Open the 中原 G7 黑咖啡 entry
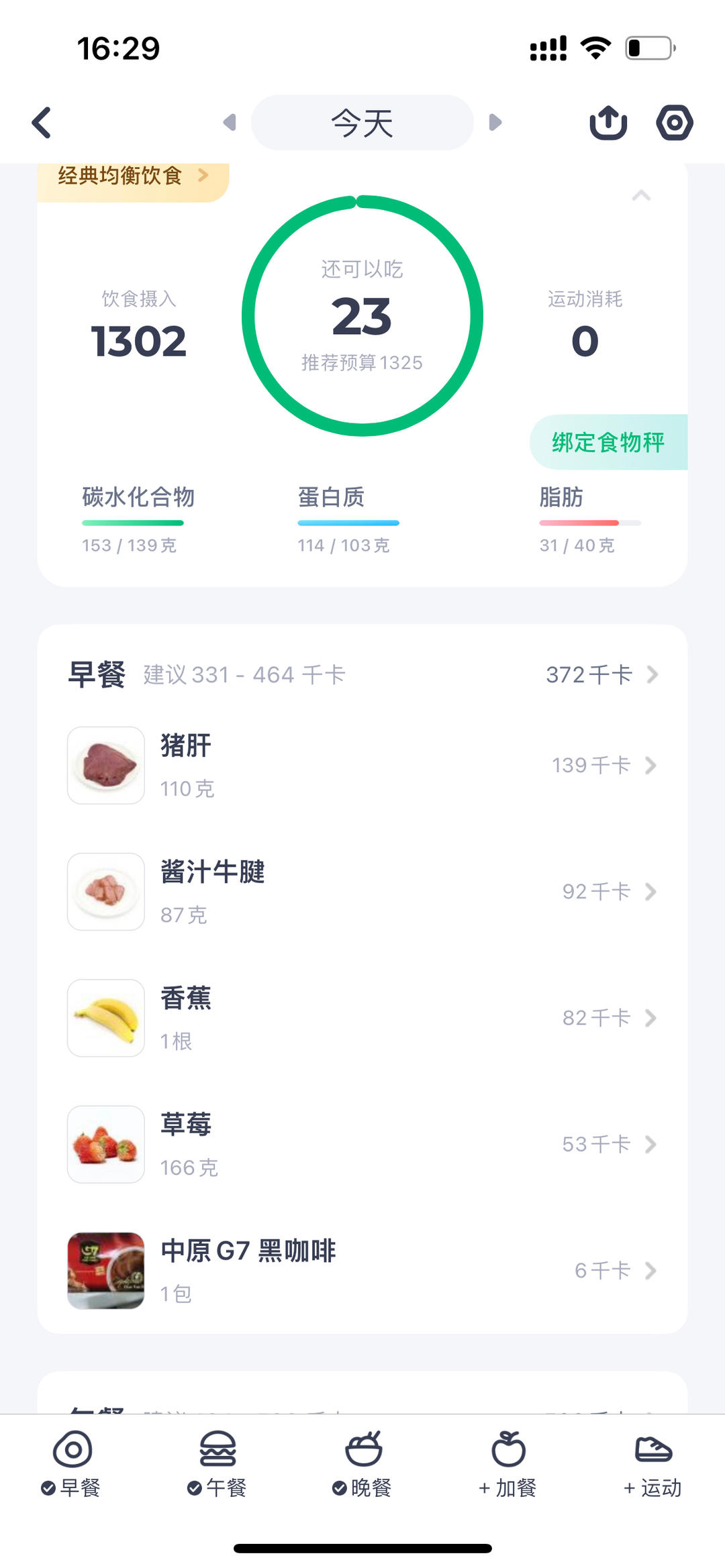Viewport: 725px width, 1568px height. click(362, 1270)
